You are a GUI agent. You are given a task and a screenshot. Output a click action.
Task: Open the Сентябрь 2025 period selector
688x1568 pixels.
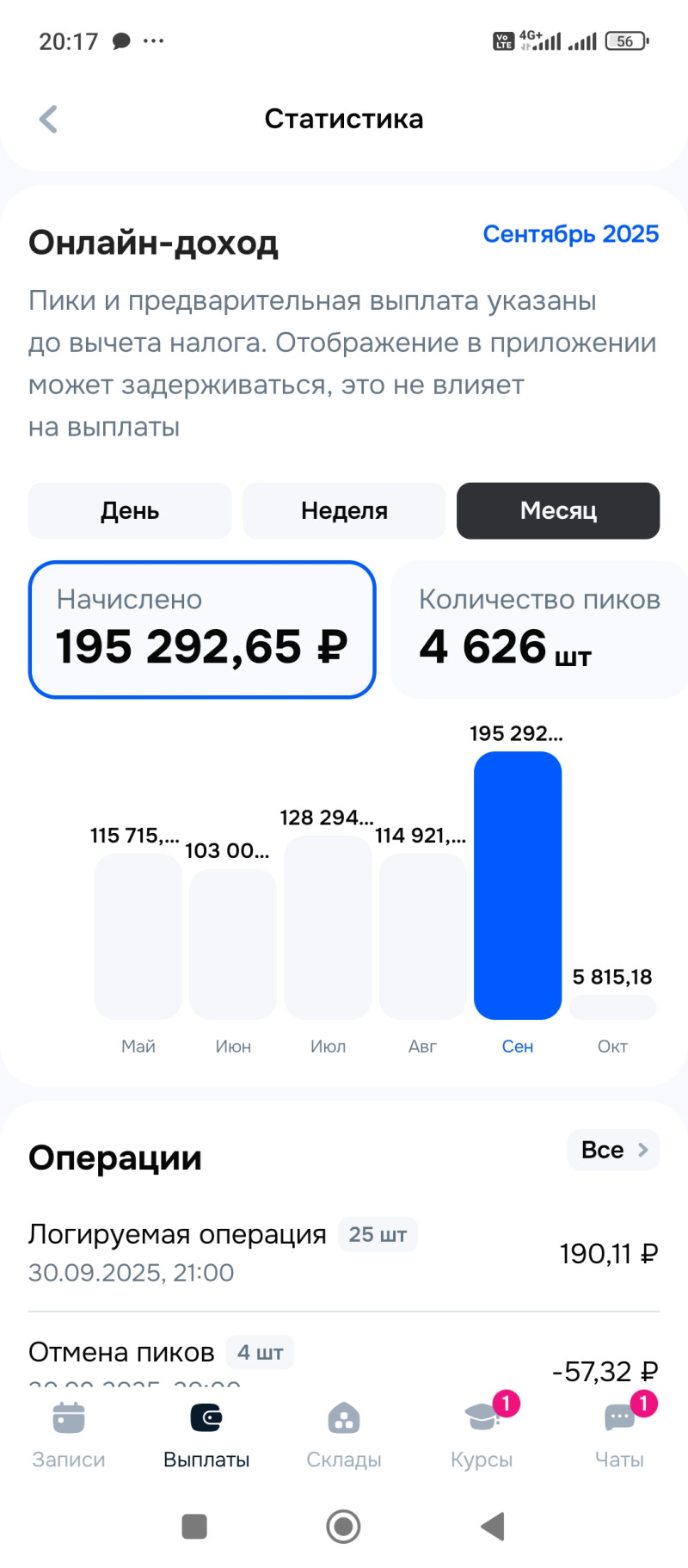(x=570, y=234)
